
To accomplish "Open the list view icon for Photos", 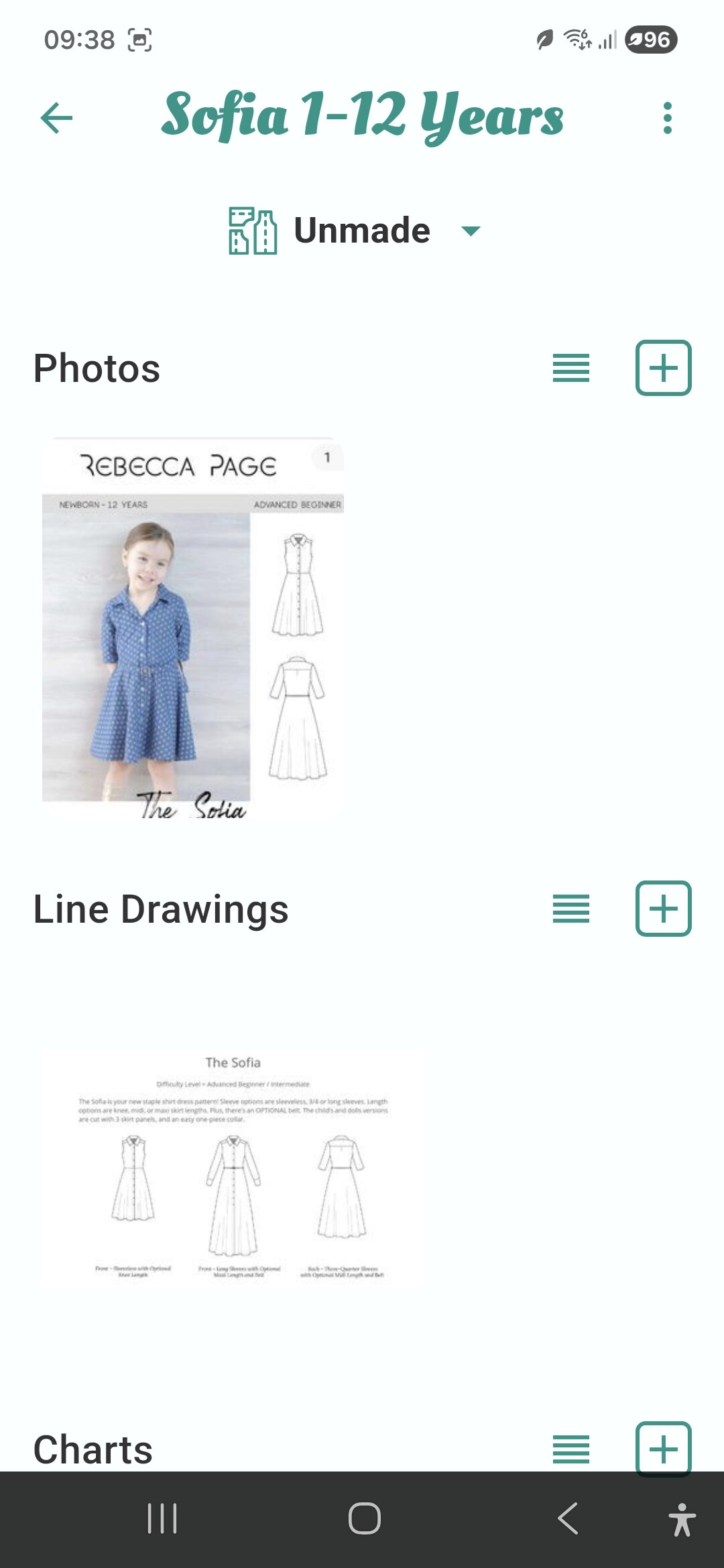I will click(x=570, y=368).
